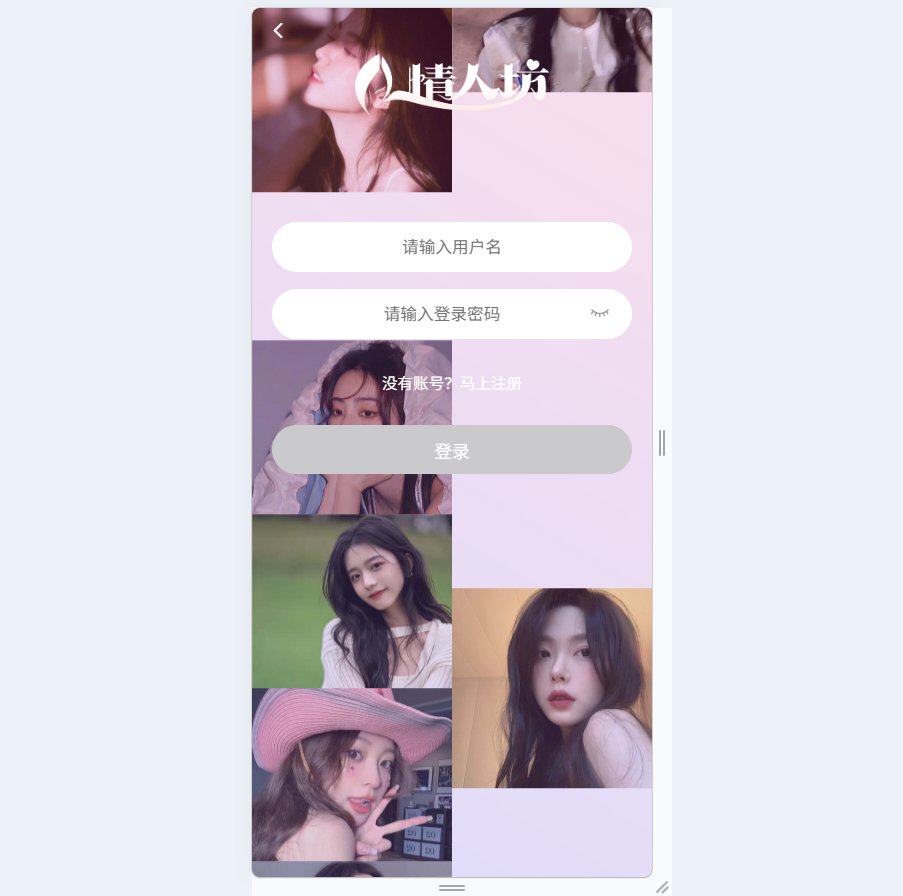The image size is (903, 896).
Task: Tap the login password field
Action: pyautogui.click(x=442, y=314)
